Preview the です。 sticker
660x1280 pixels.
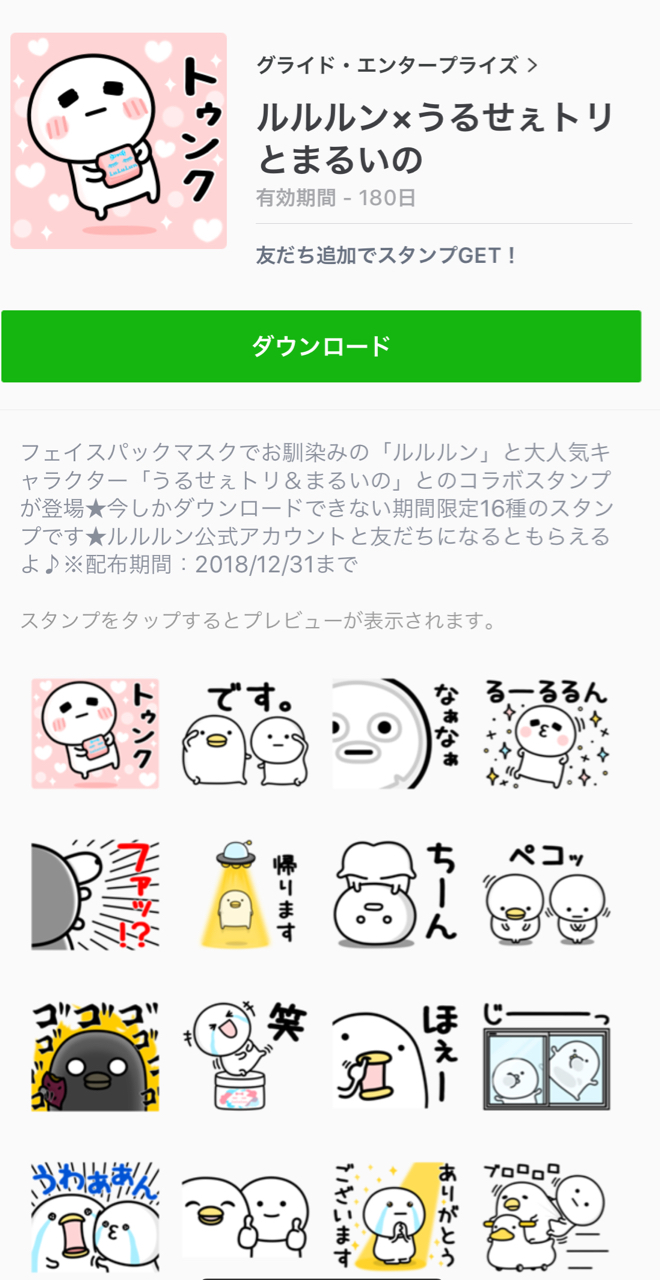click(245, 734)
